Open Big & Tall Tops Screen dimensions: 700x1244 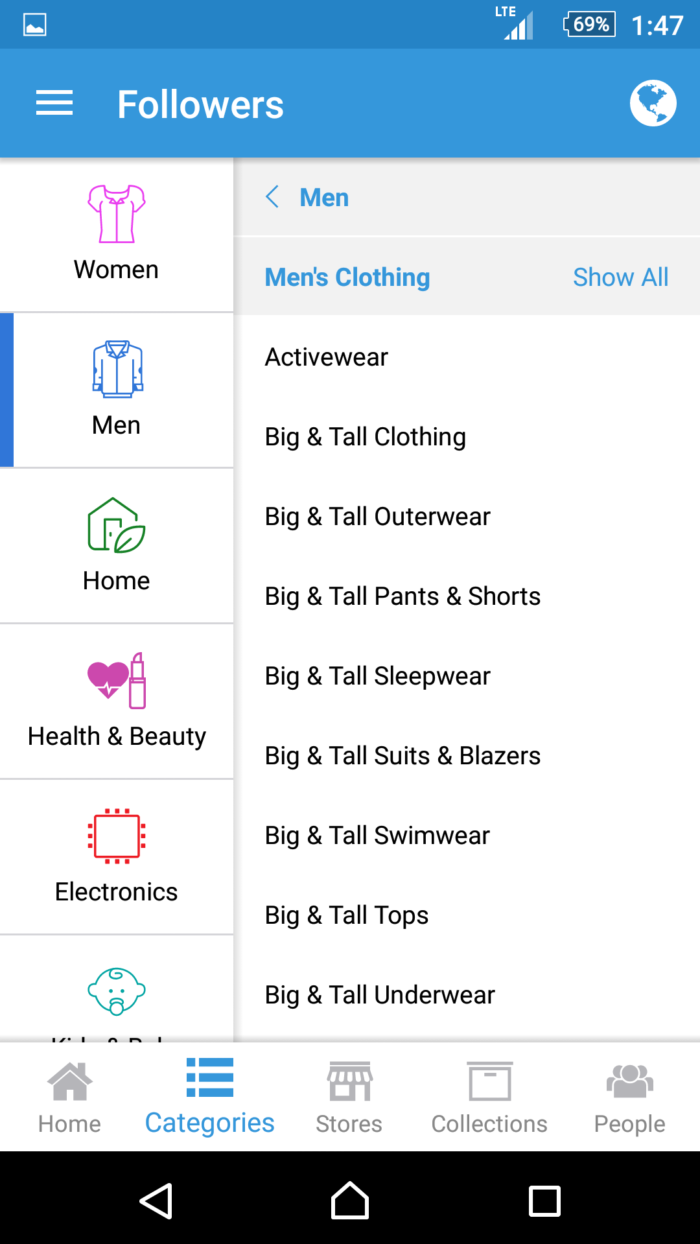point(467,915)
